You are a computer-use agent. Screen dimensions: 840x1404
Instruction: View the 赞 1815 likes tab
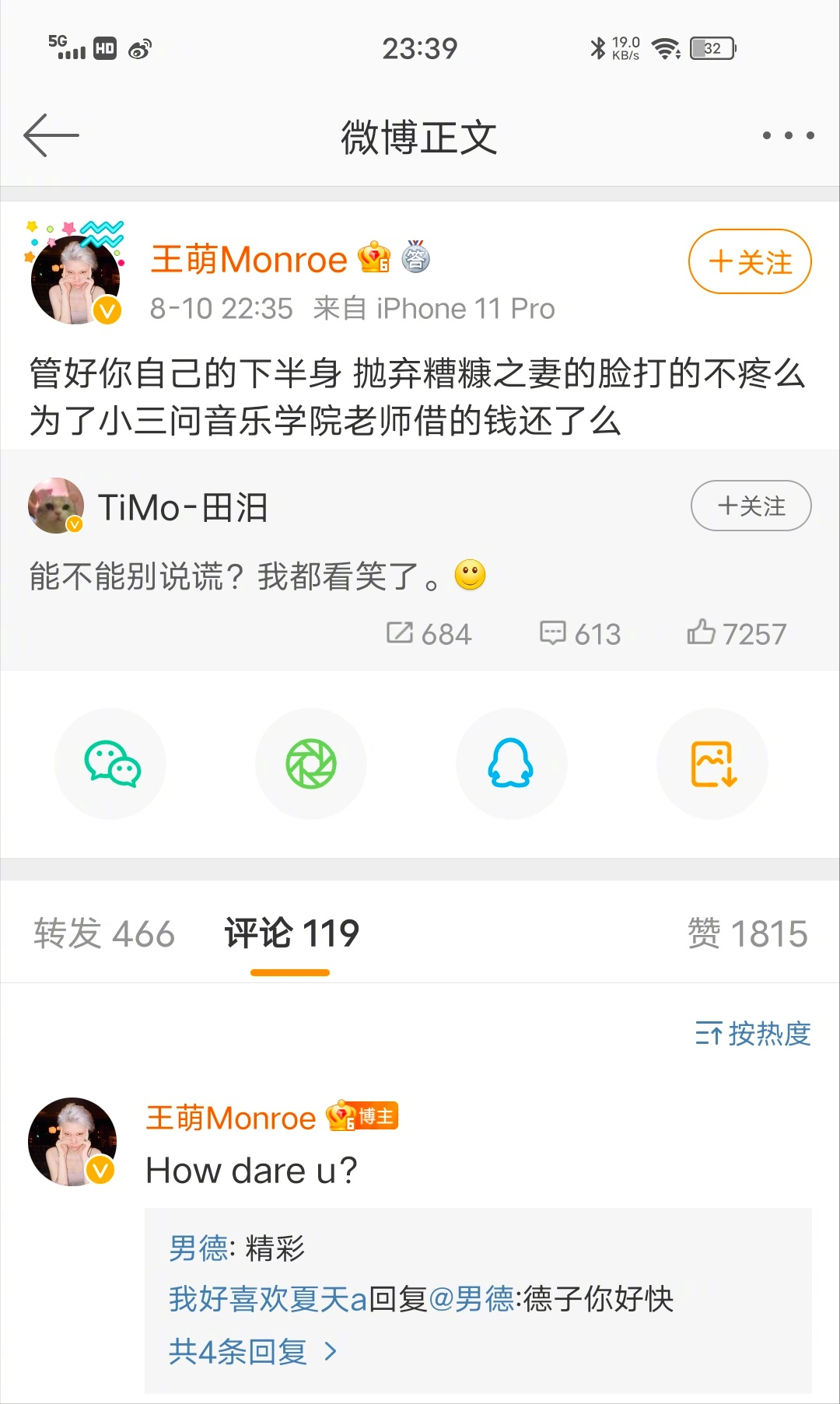click(x=747, y=933)
